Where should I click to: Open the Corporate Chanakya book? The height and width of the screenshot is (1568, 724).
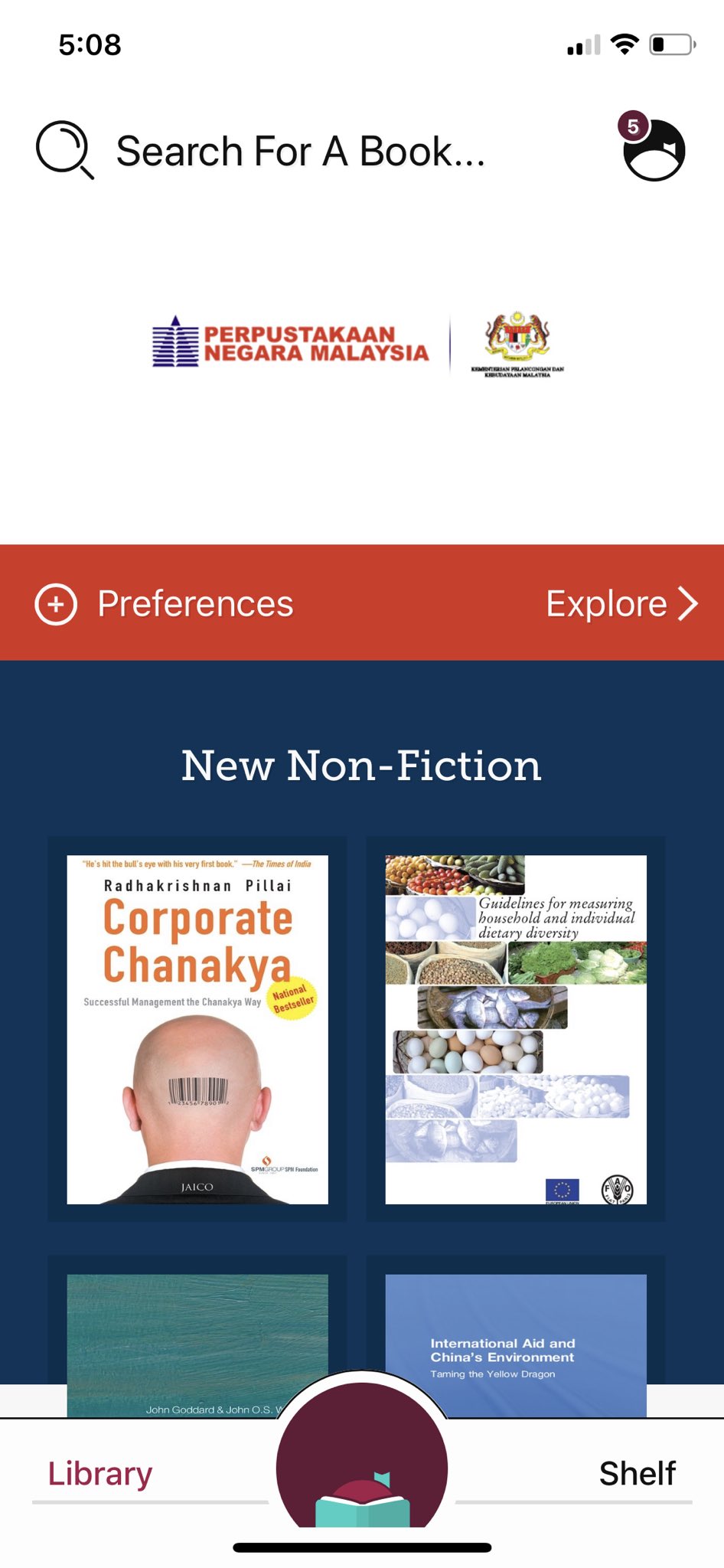click(197, 1028)
